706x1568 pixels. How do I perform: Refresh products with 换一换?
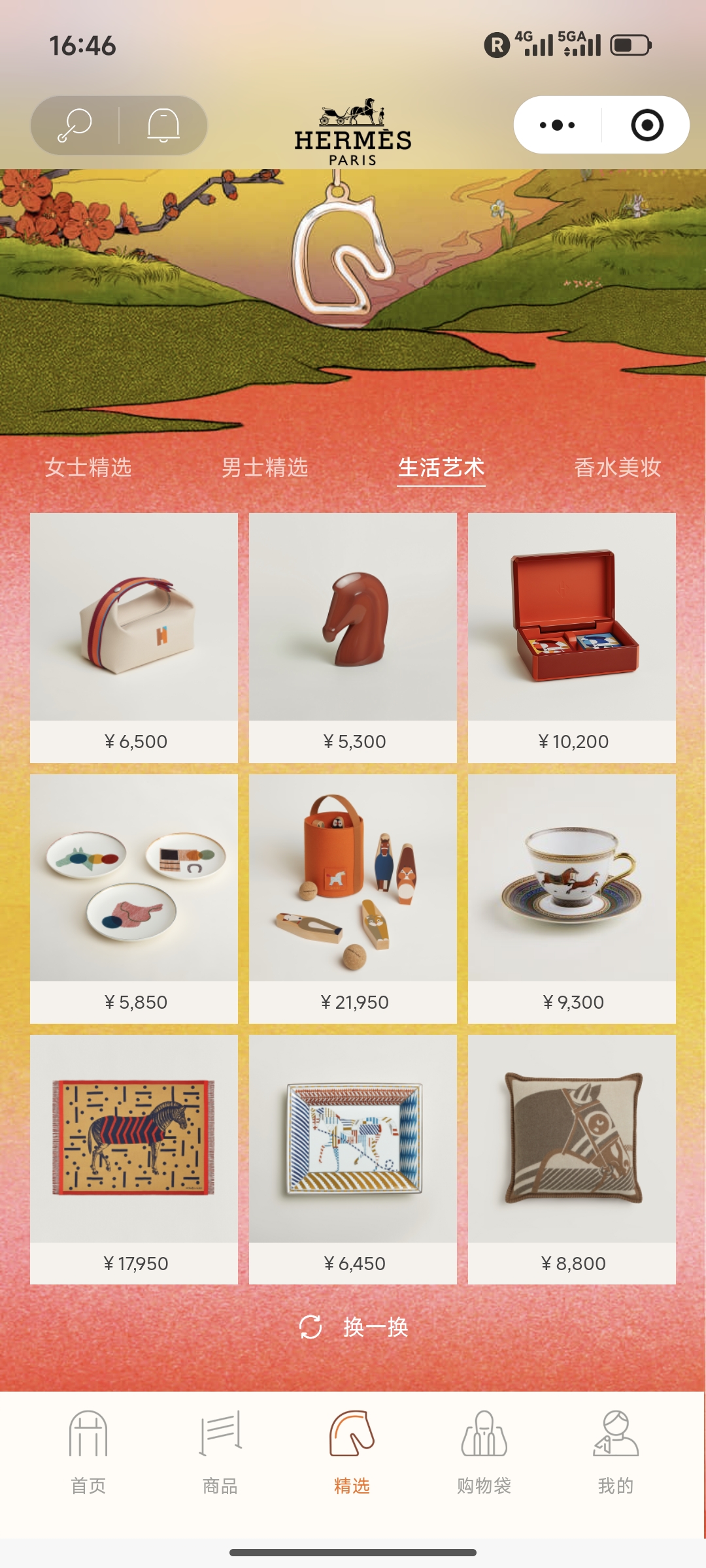tap(354, 1327)
